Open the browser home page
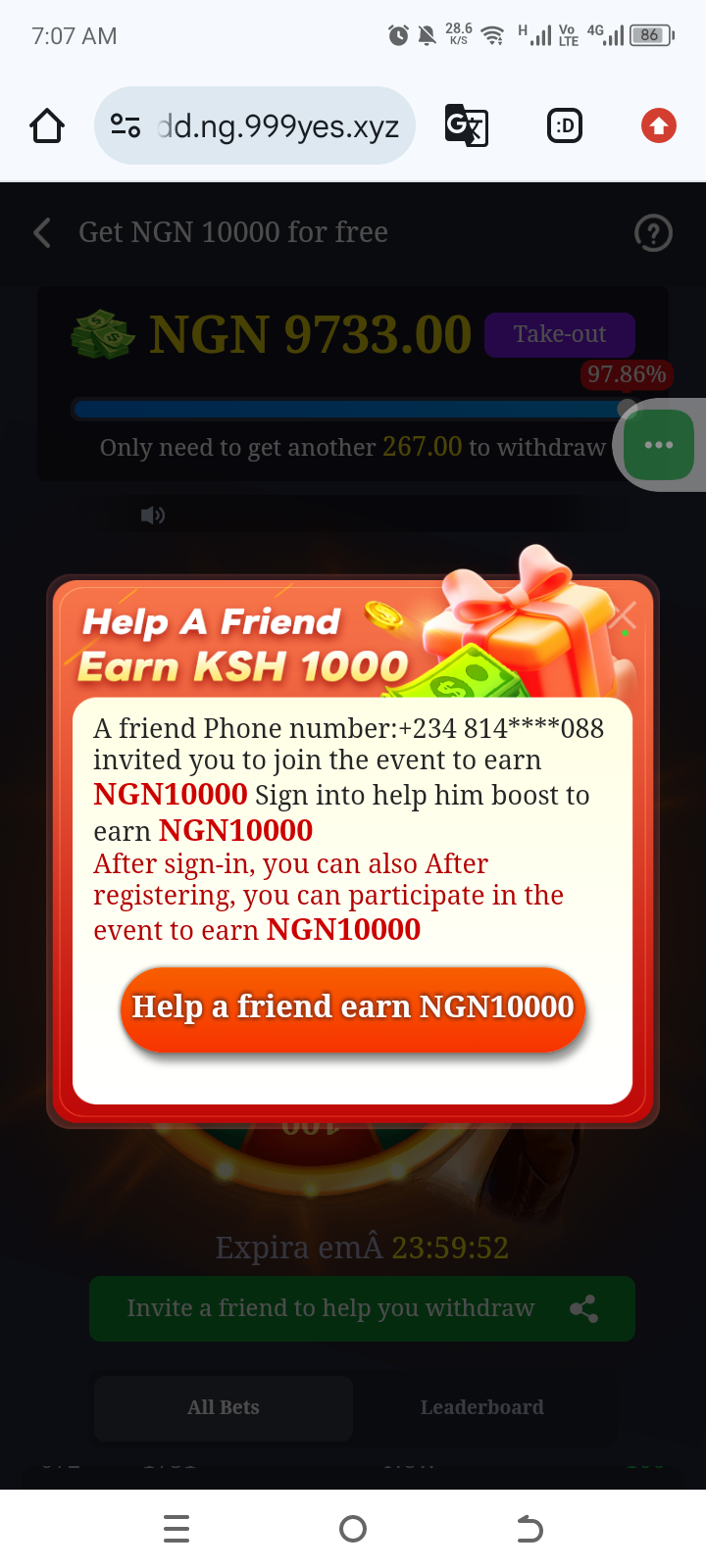 (47, 125)
